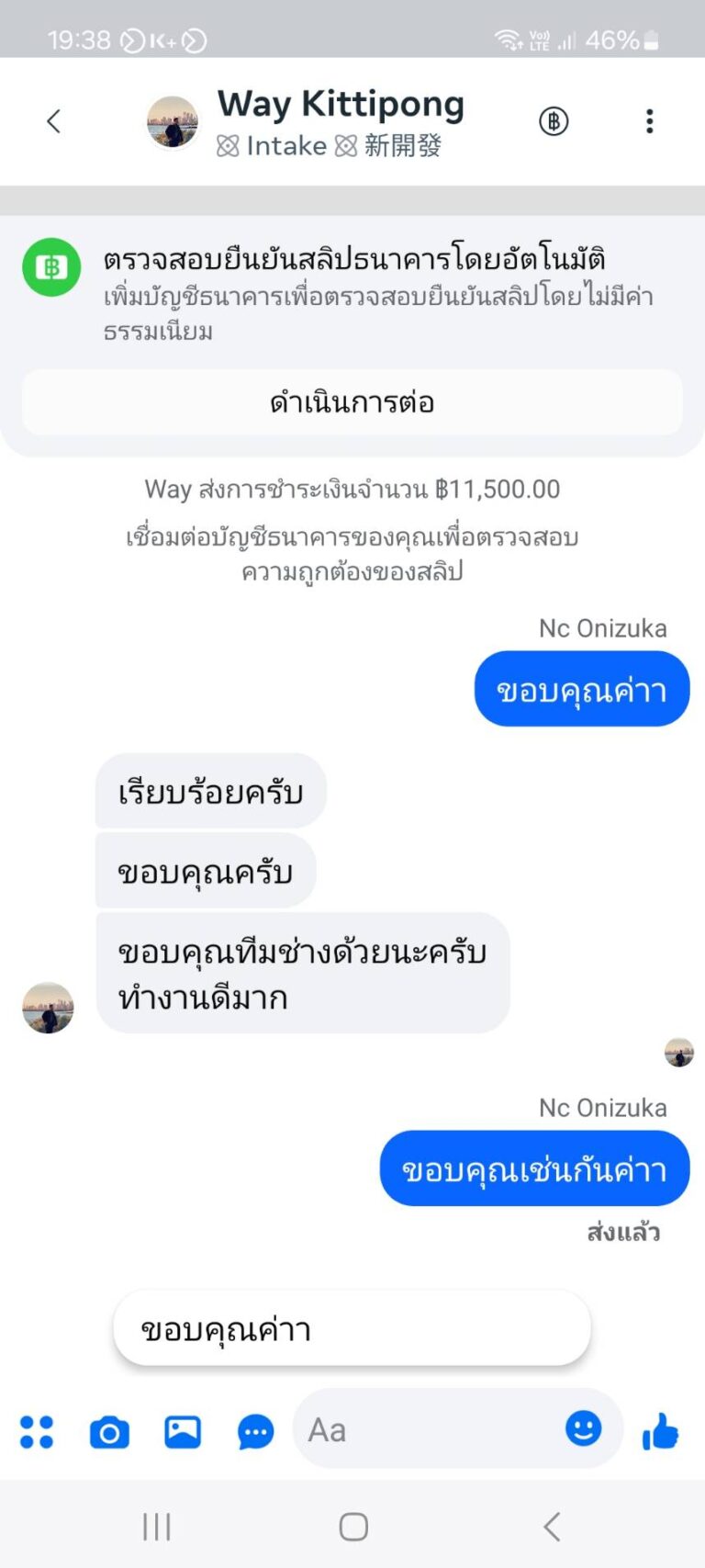This screenshot has height=1568, width=705.
Task: Open the saved replies bubble icon
Action: coord(255,1431)
